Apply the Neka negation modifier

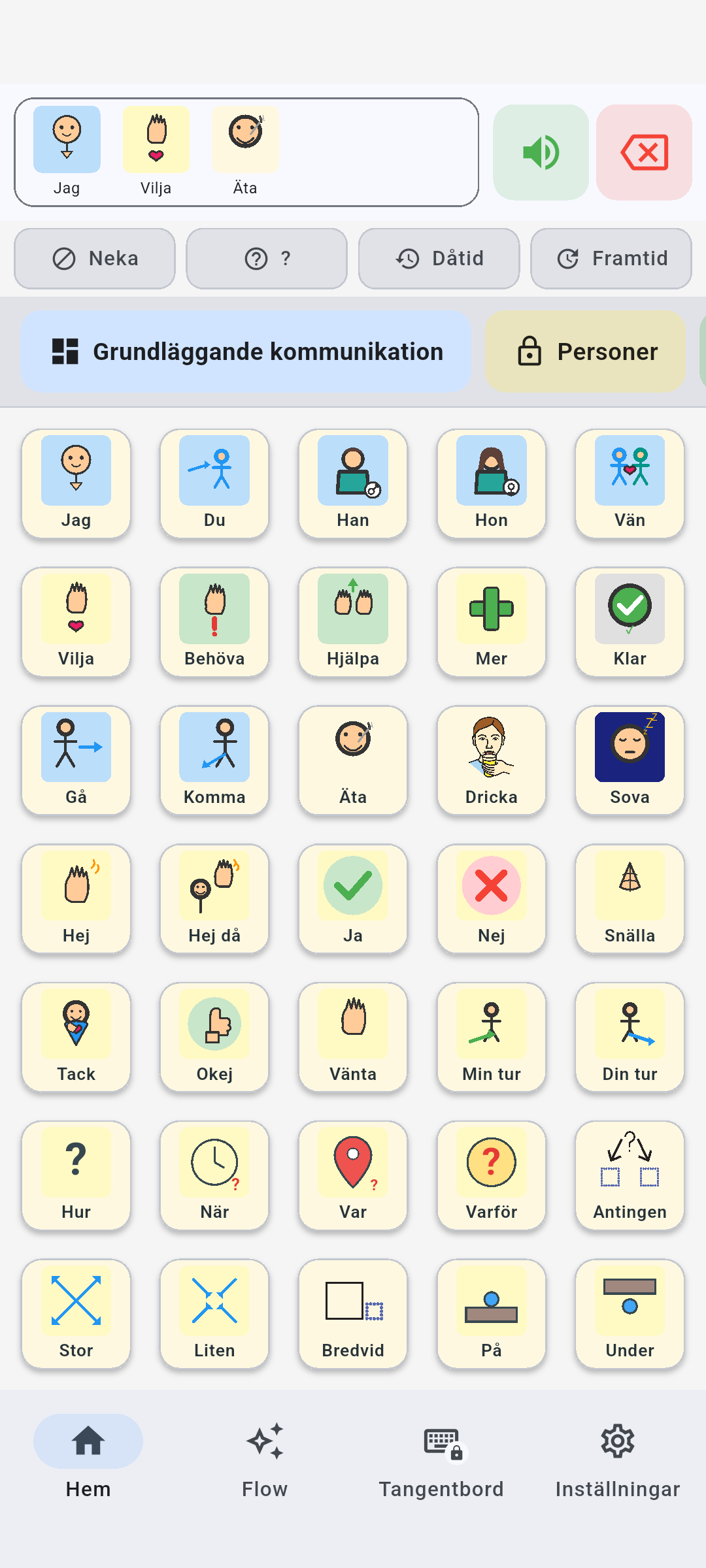click(95, 259)
